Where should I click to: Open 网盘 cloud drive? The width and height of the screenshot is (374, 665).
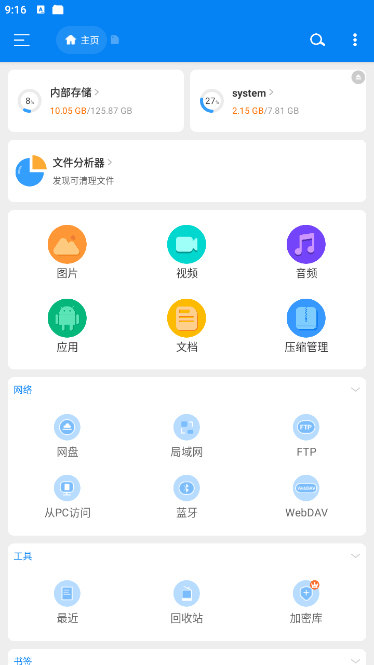tap(67, 436)
